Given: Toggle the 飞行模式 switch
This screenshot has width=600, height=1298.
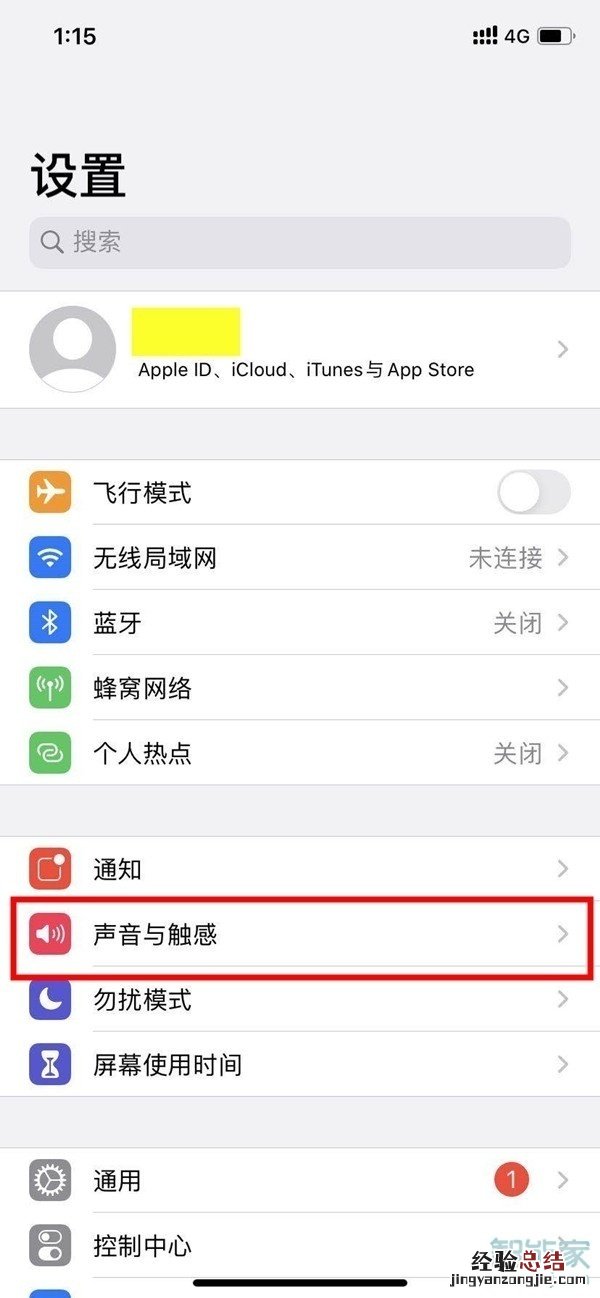Looking at the screenshot, I should point(533,493).
